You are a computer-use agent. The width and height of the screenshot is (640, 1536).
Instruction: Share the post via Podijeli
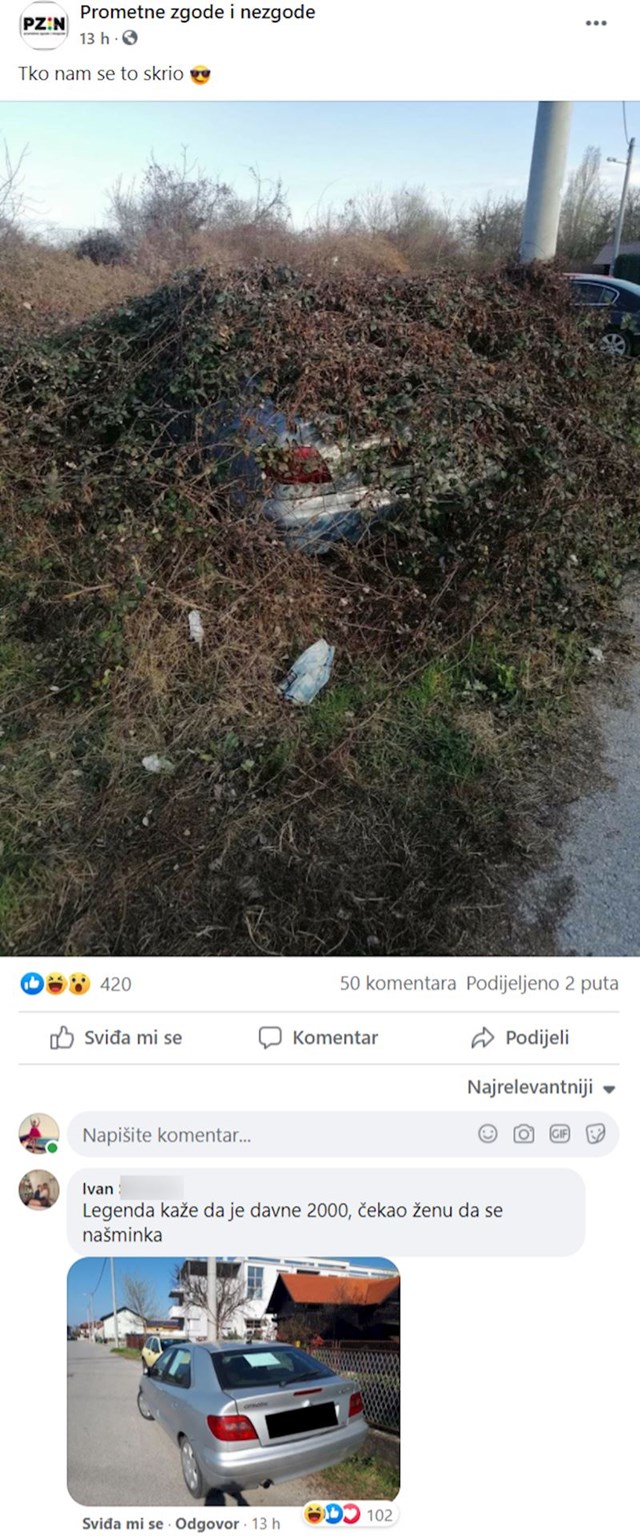520,1038
